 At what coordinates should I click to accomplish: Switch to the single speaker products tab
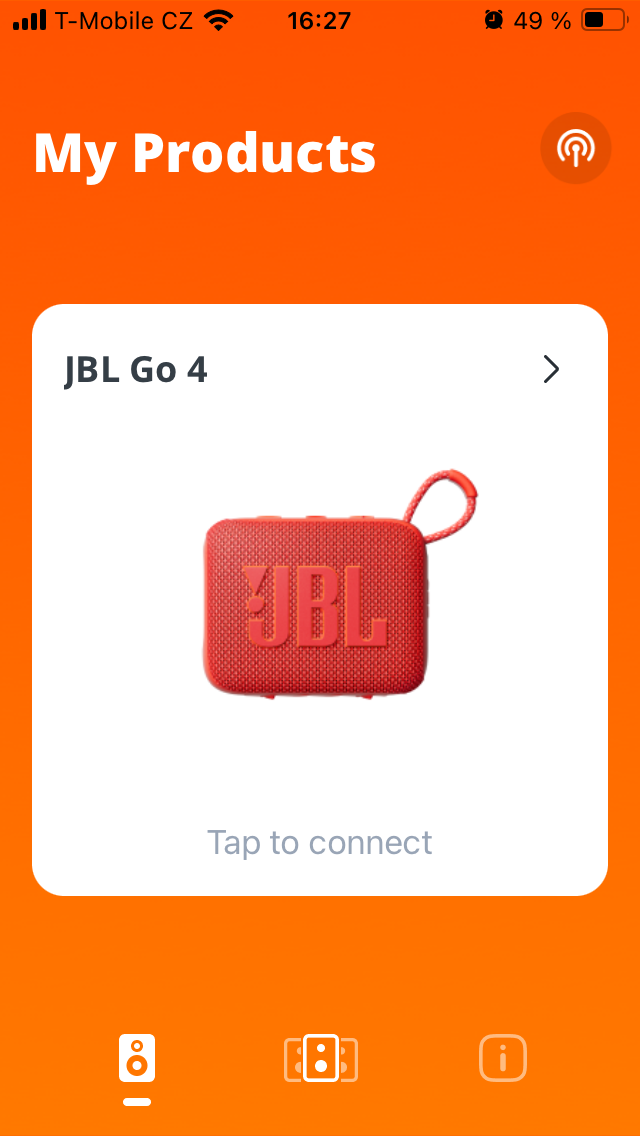click(x=137, y=1058)
